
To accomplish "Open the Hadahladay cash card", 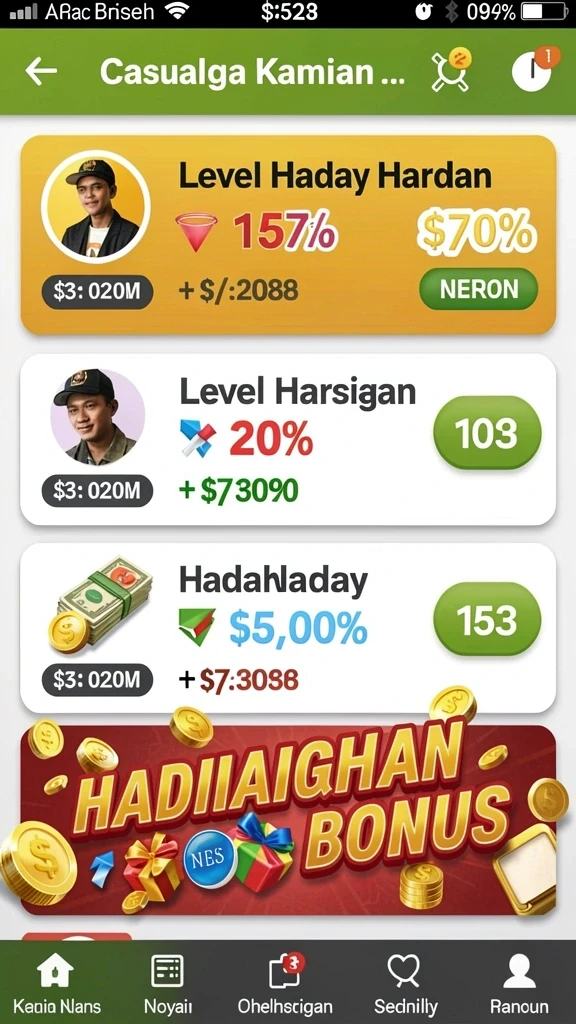I will [x=288, y=628].
